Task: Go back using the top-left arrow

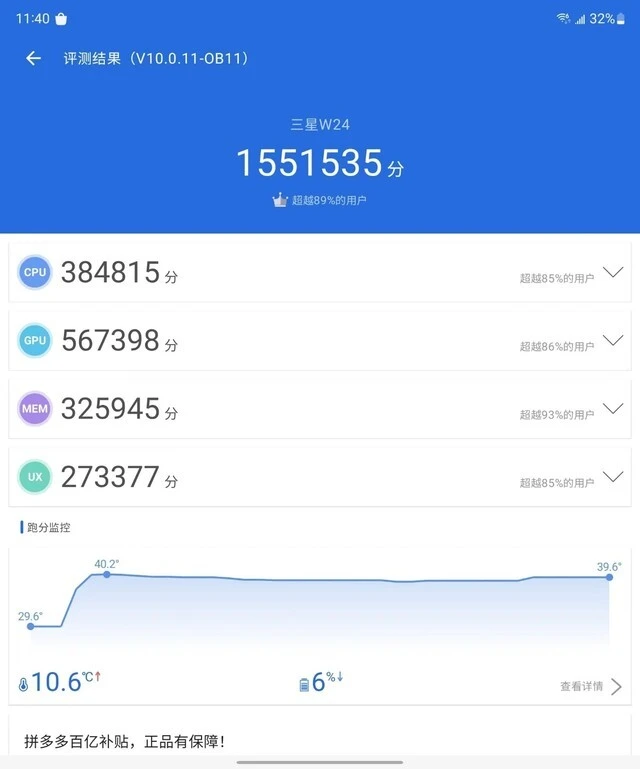Action: pyautogui.click(x=33, y=58)
